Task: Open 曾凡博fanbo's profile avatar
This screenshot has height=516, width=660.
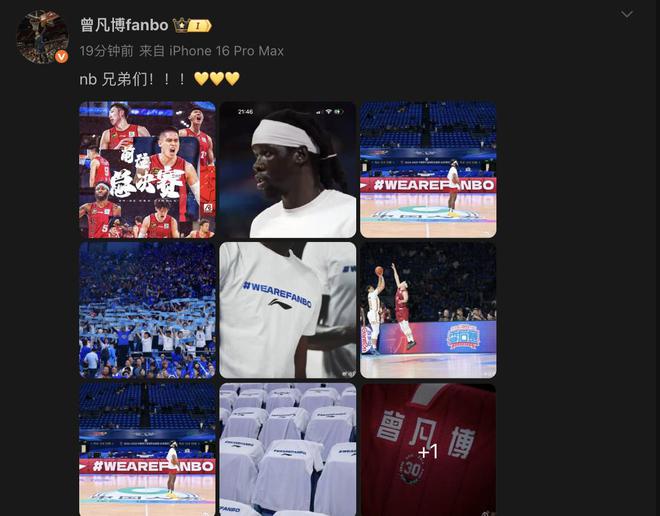Action: point(42,38)
